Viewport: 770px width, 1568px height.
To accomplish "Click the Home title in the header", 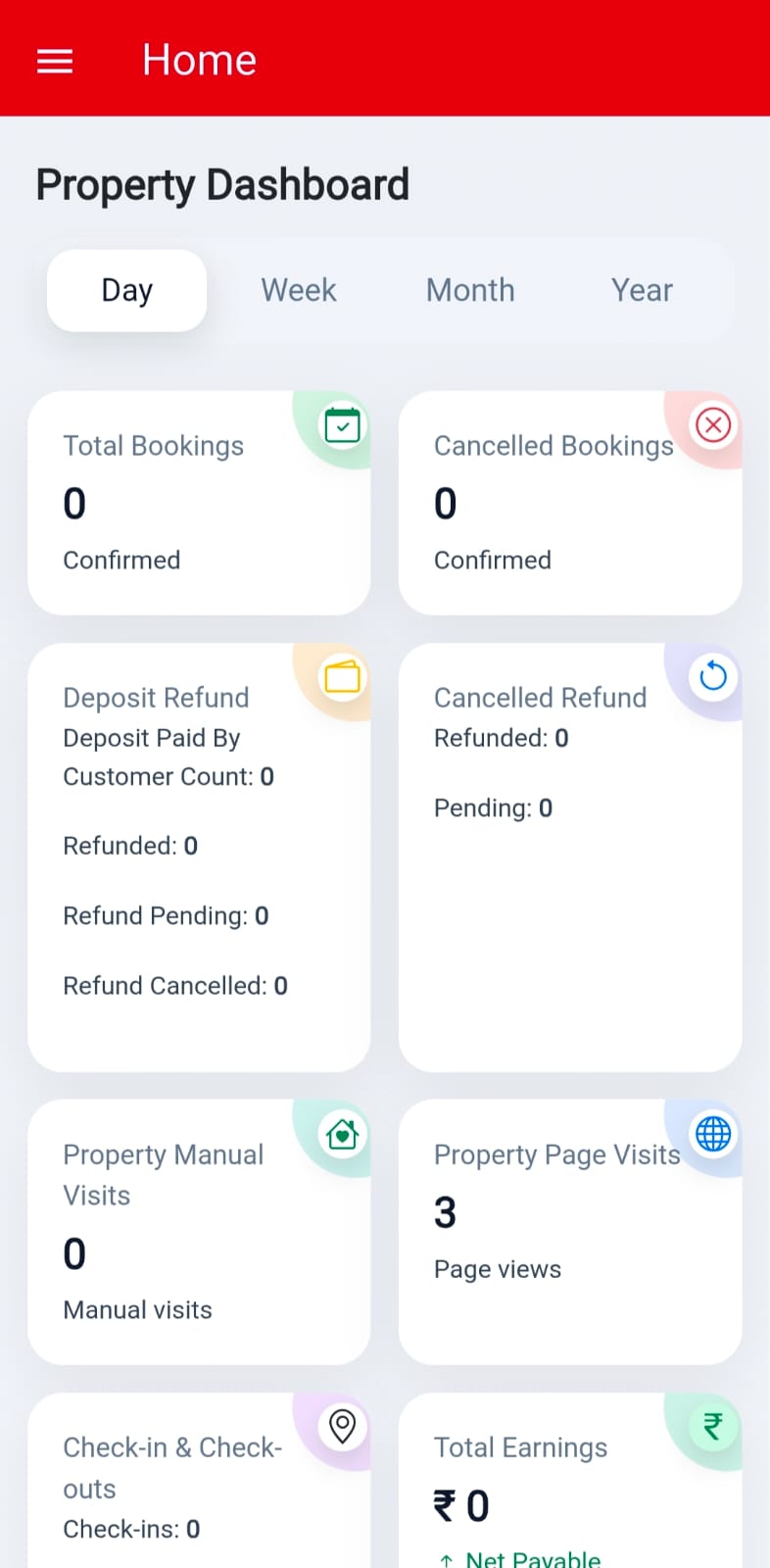I will tap(199, 60).
